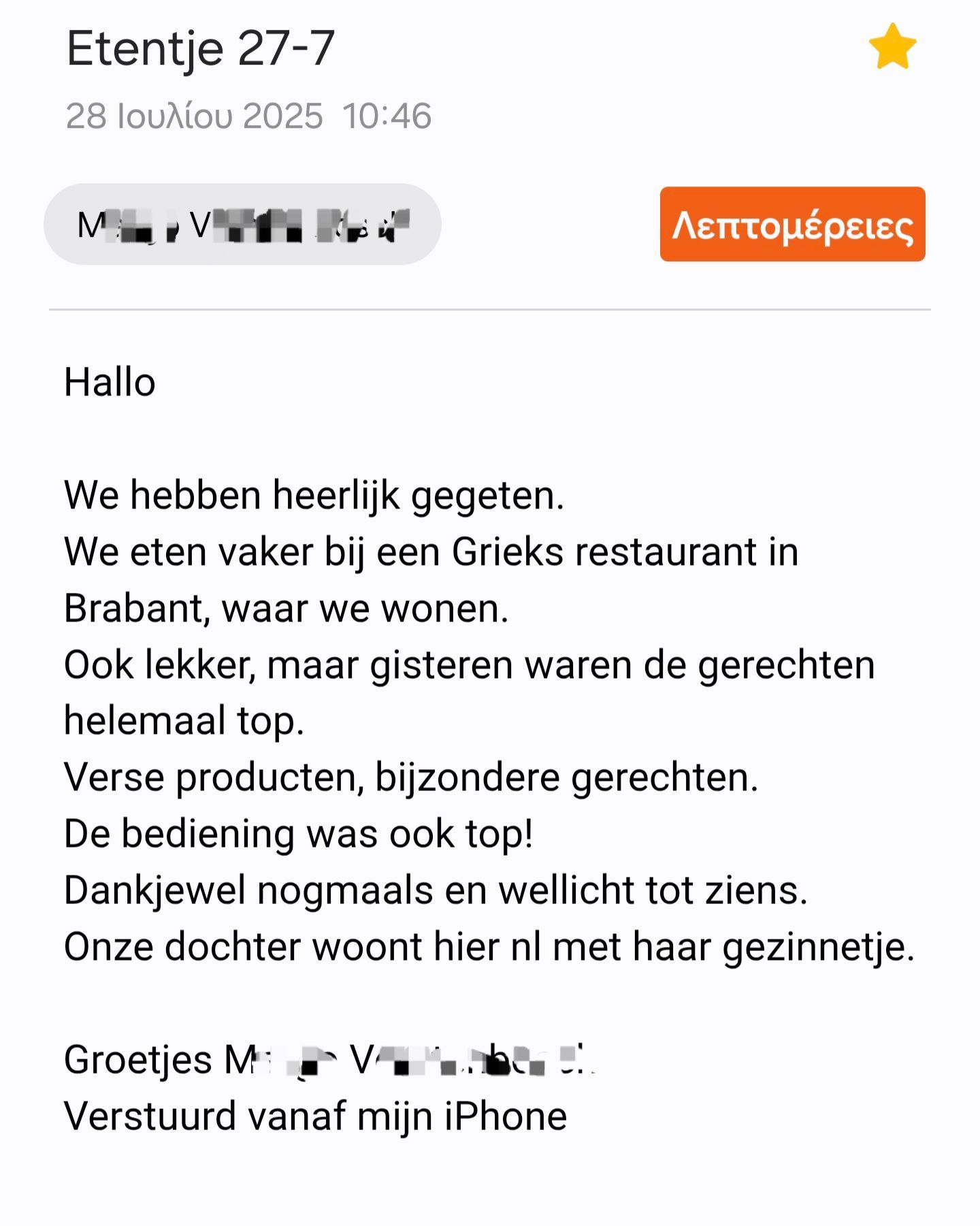Toggle the yellow star on this email
The image size is (980, 1226).
click(892, 47)
